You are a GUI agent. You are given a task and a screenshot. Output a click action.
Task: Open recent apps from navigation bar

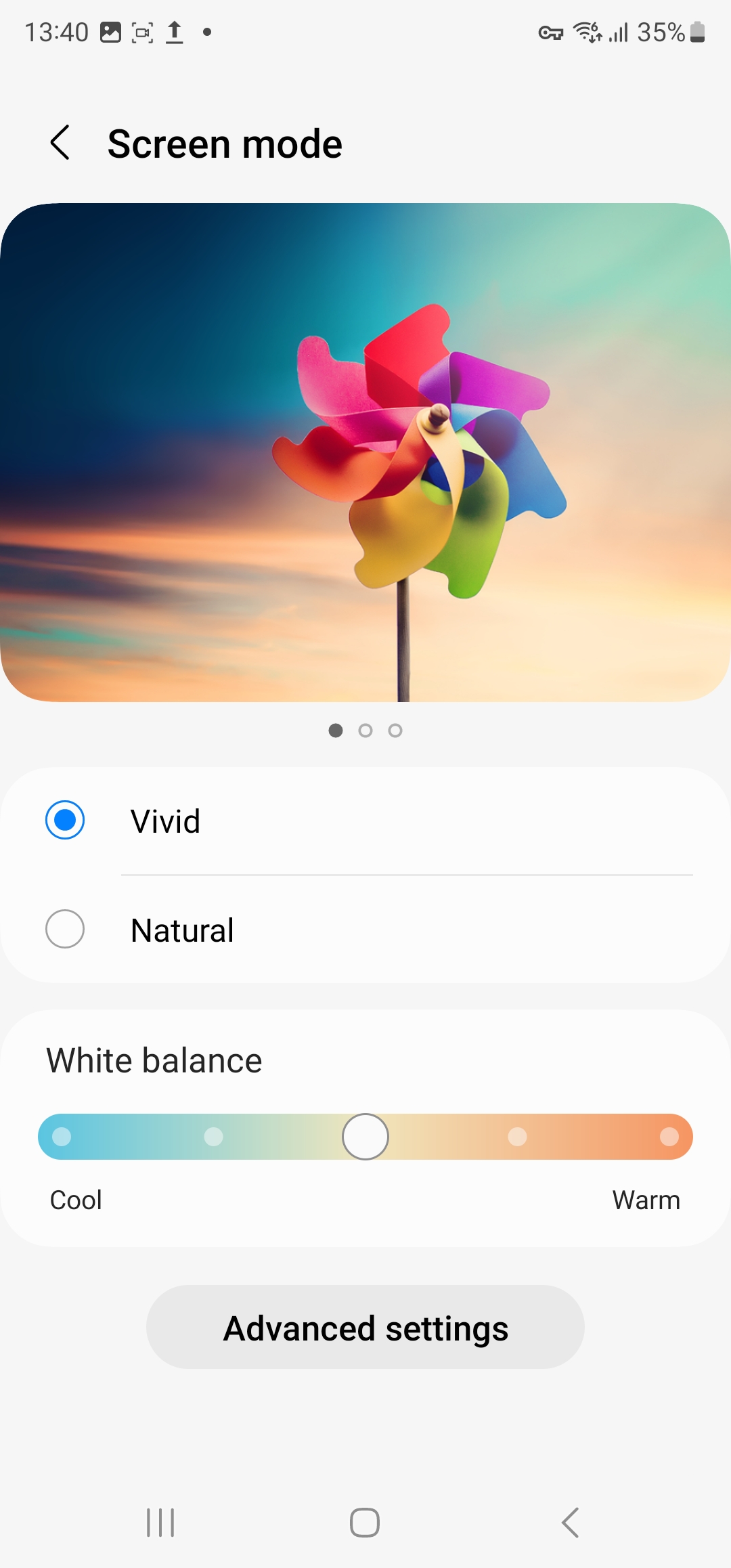click(160, 1523)
